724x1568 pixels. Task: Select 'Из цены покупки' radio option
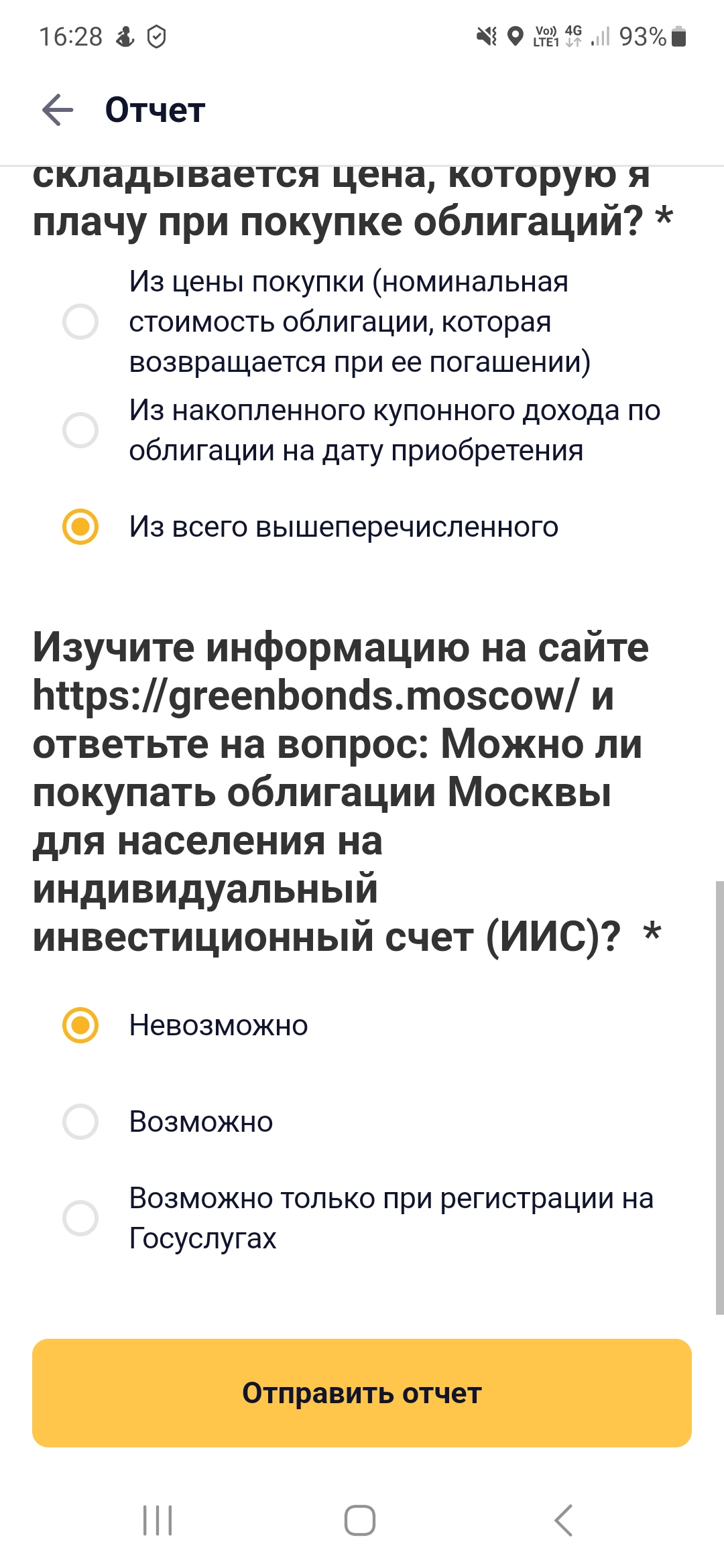coord(80,322)
